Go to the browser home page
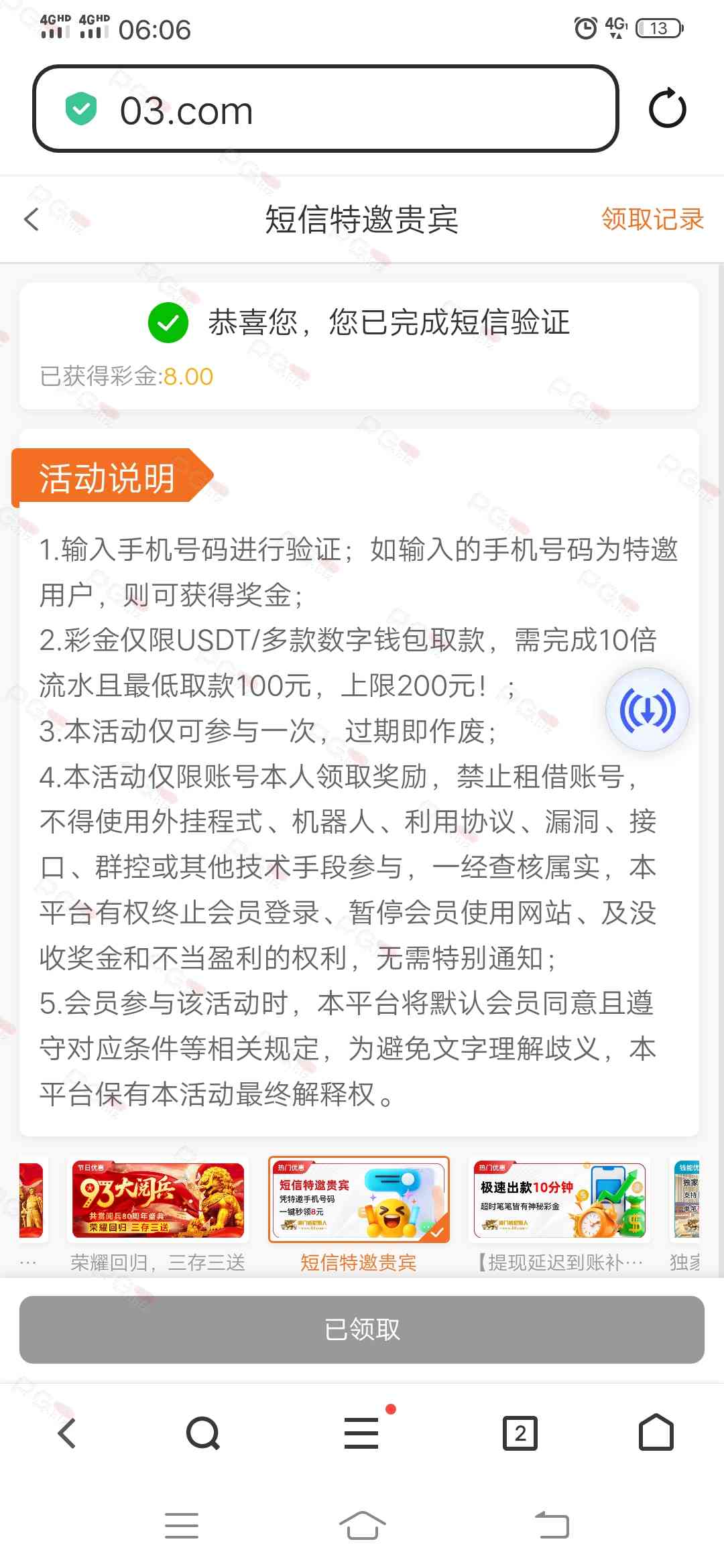 tap(656, 1432)
